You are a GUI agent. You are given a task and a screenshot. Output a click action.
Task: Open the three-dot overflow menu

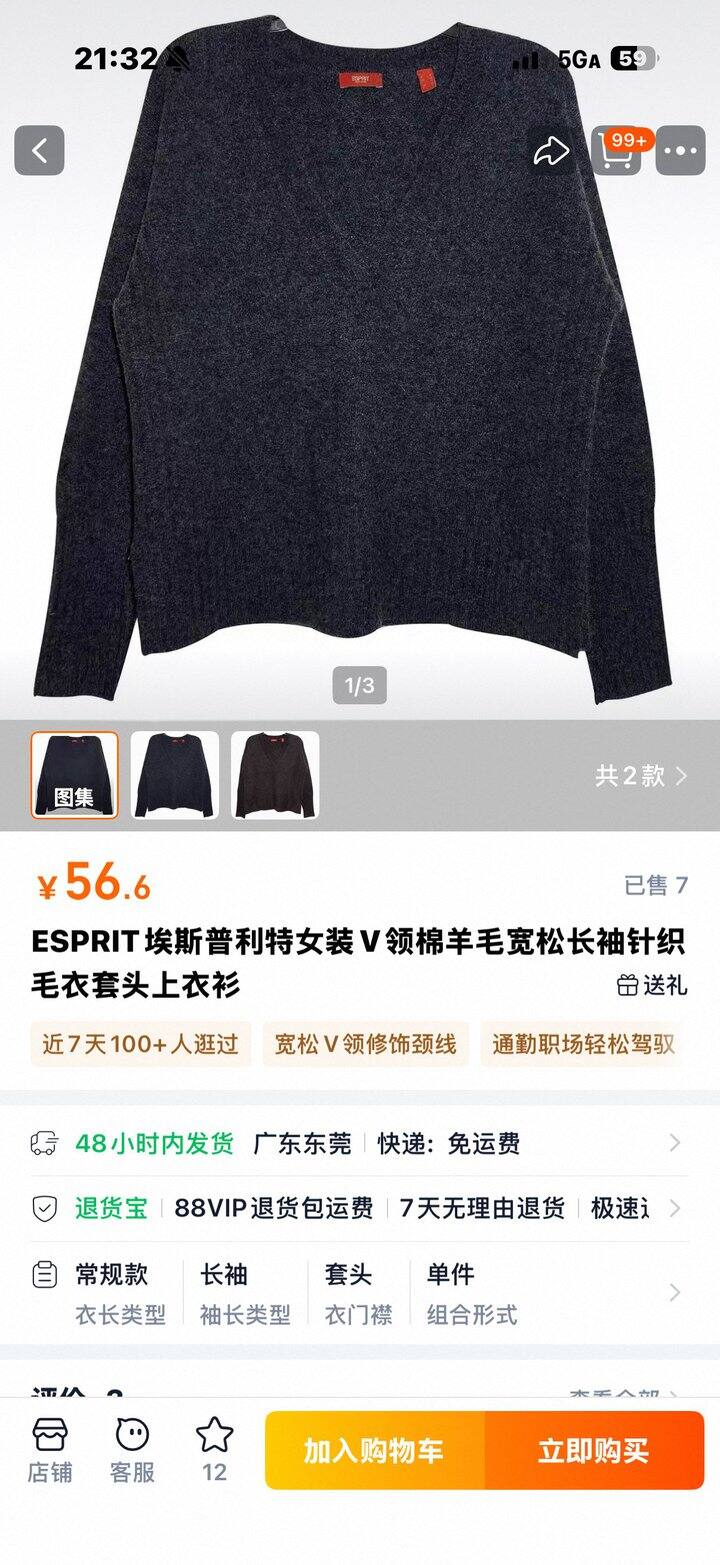click(681, 151)
